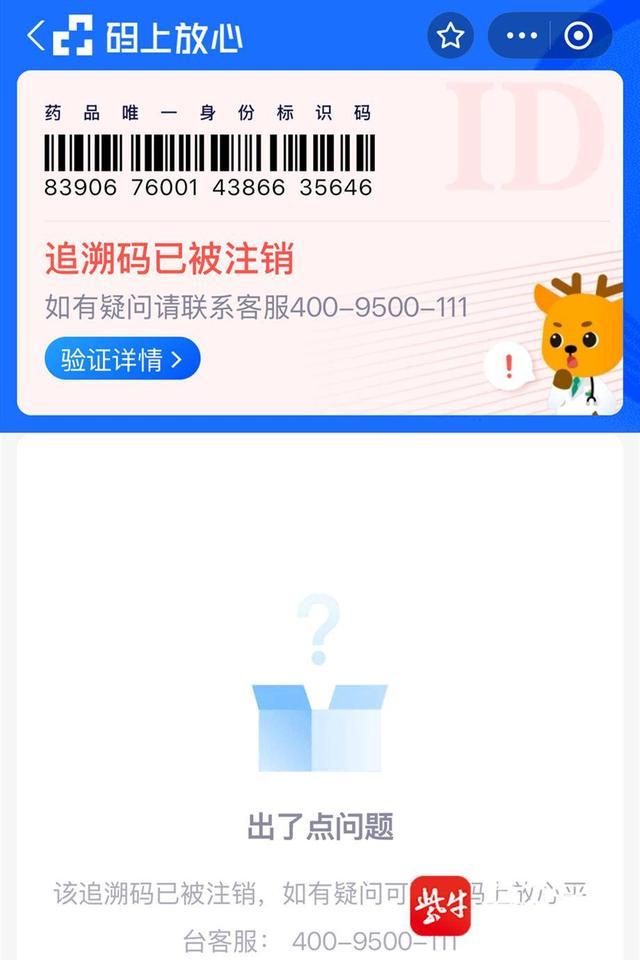Open the three-dot more options menu

522,37
